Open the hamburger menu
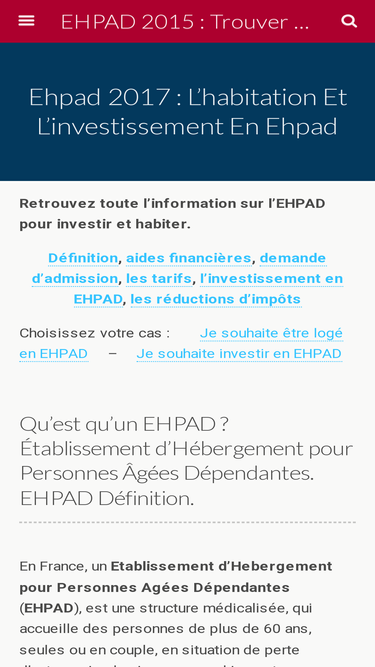 click(26, 21)
